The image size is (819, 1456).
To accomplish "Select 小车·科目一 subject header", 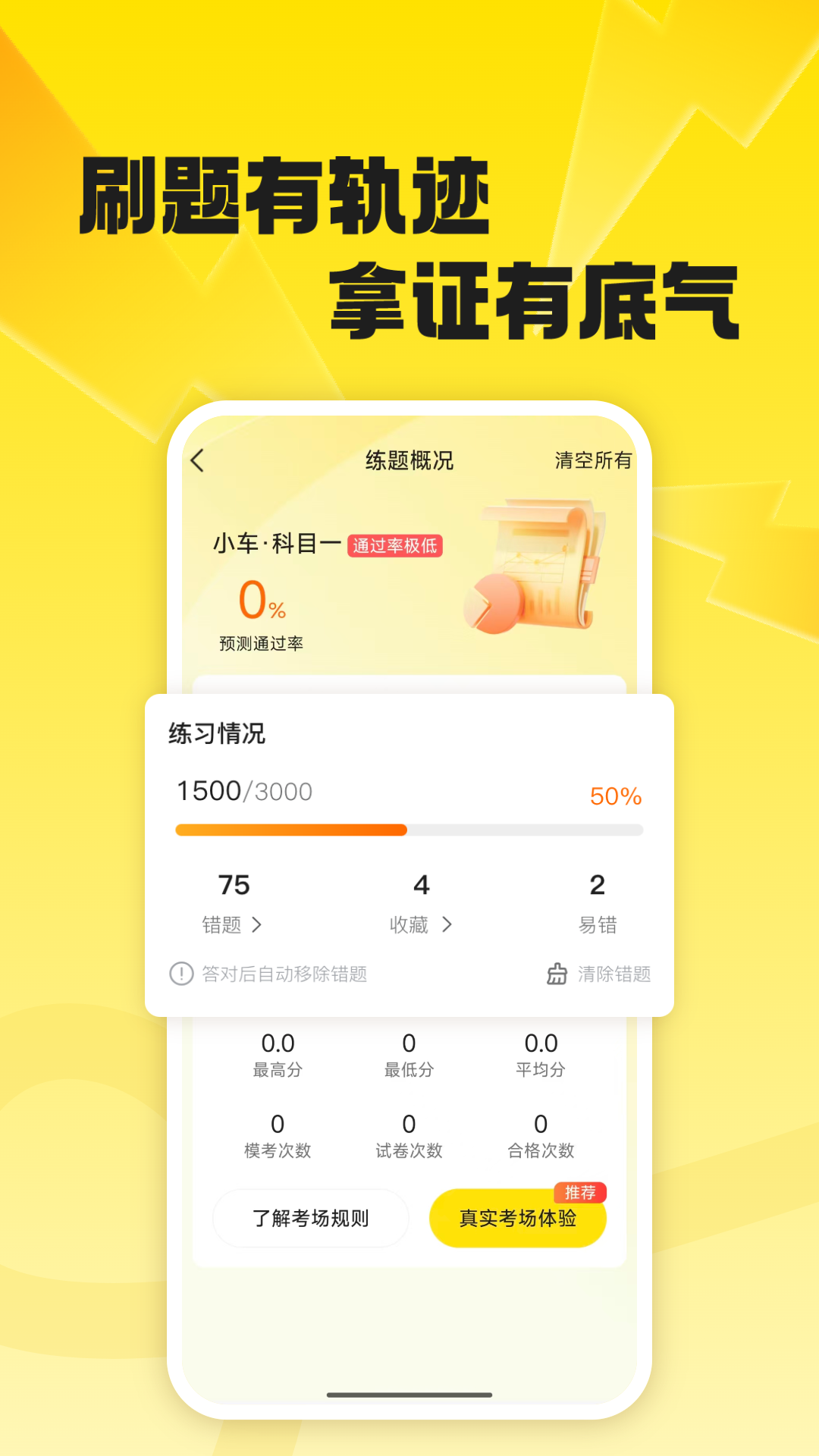I will tap(265, 543).
